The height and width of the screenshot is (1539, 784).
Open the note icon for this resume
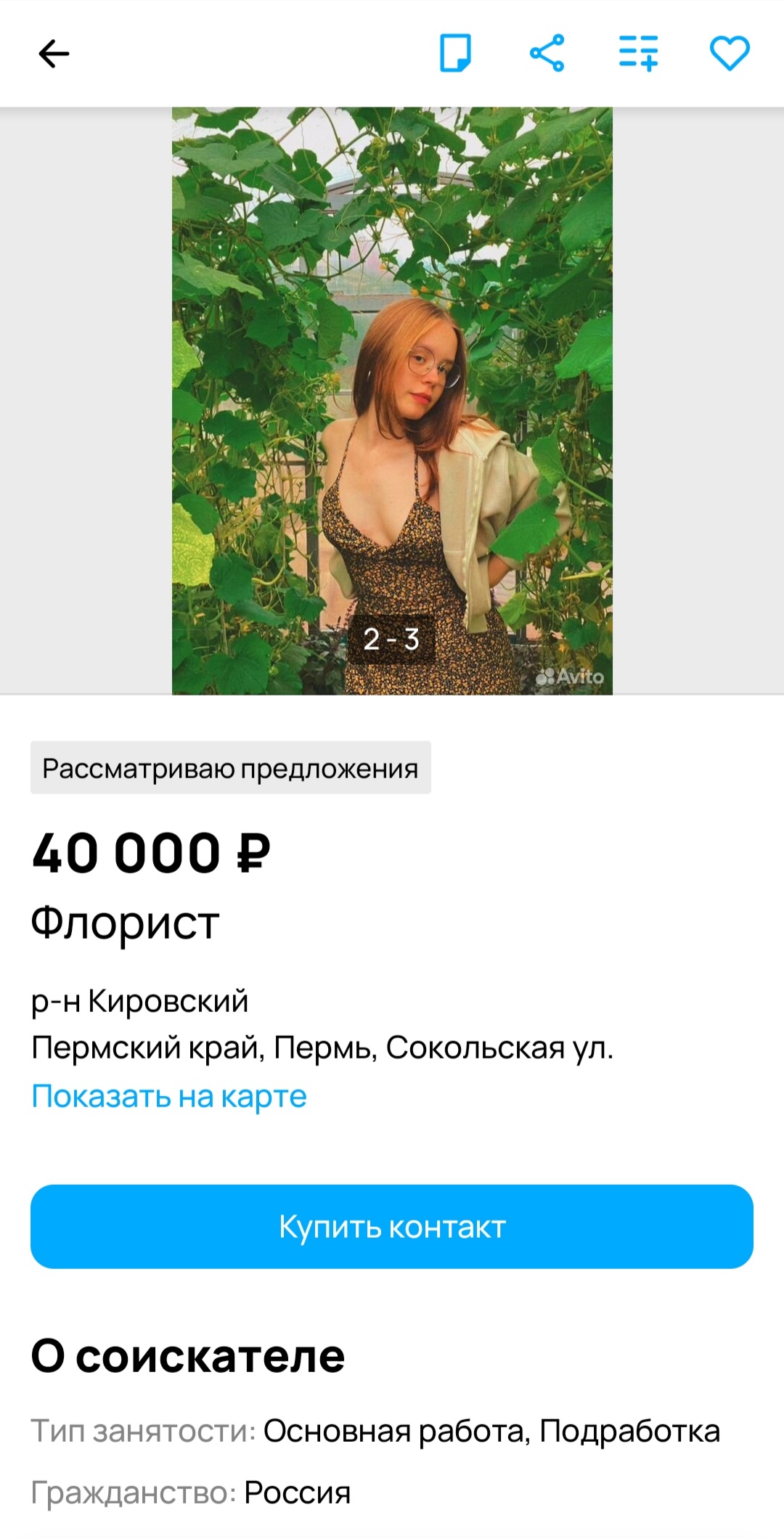pos(455,53)
